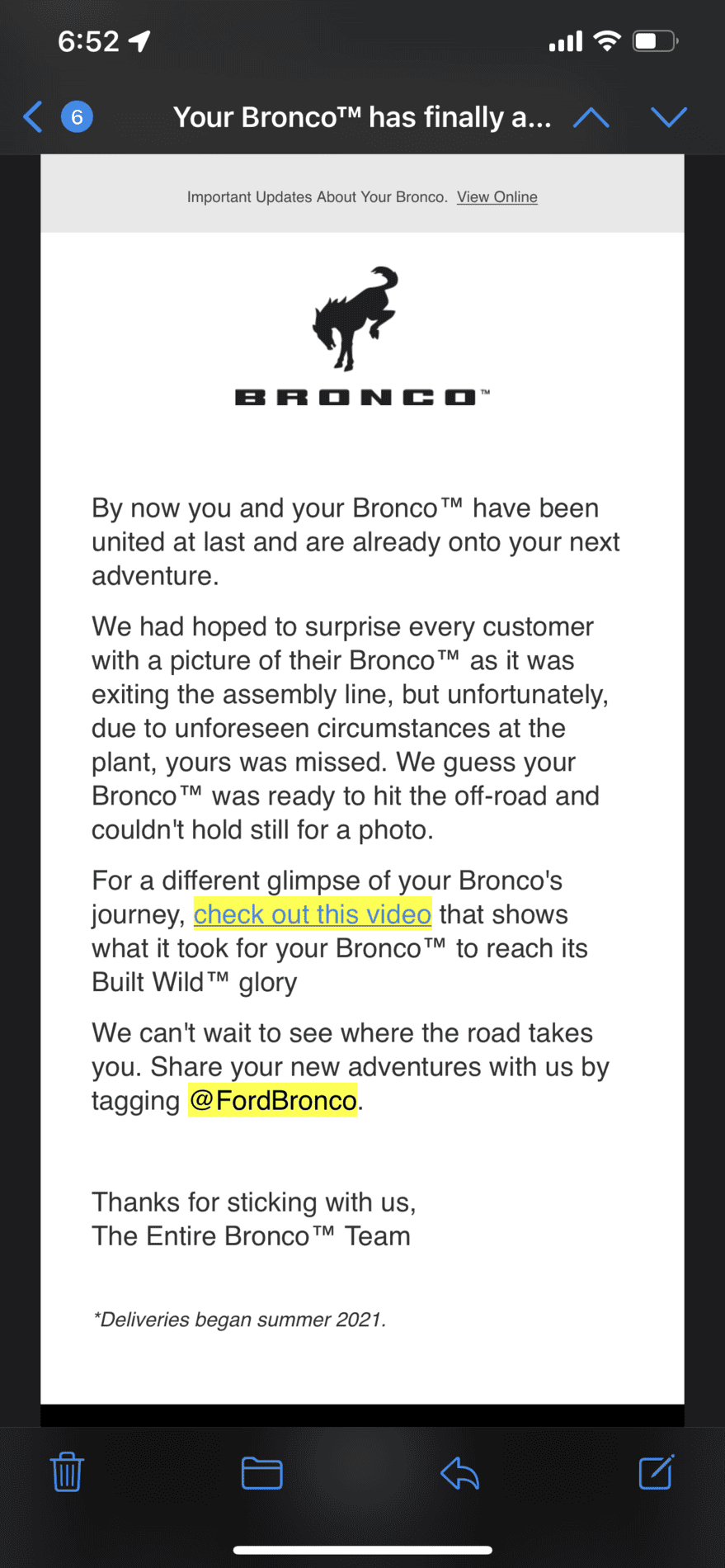Go back to the mailbox list
This screenshot has width=725, height=1568.
point(33,117)
